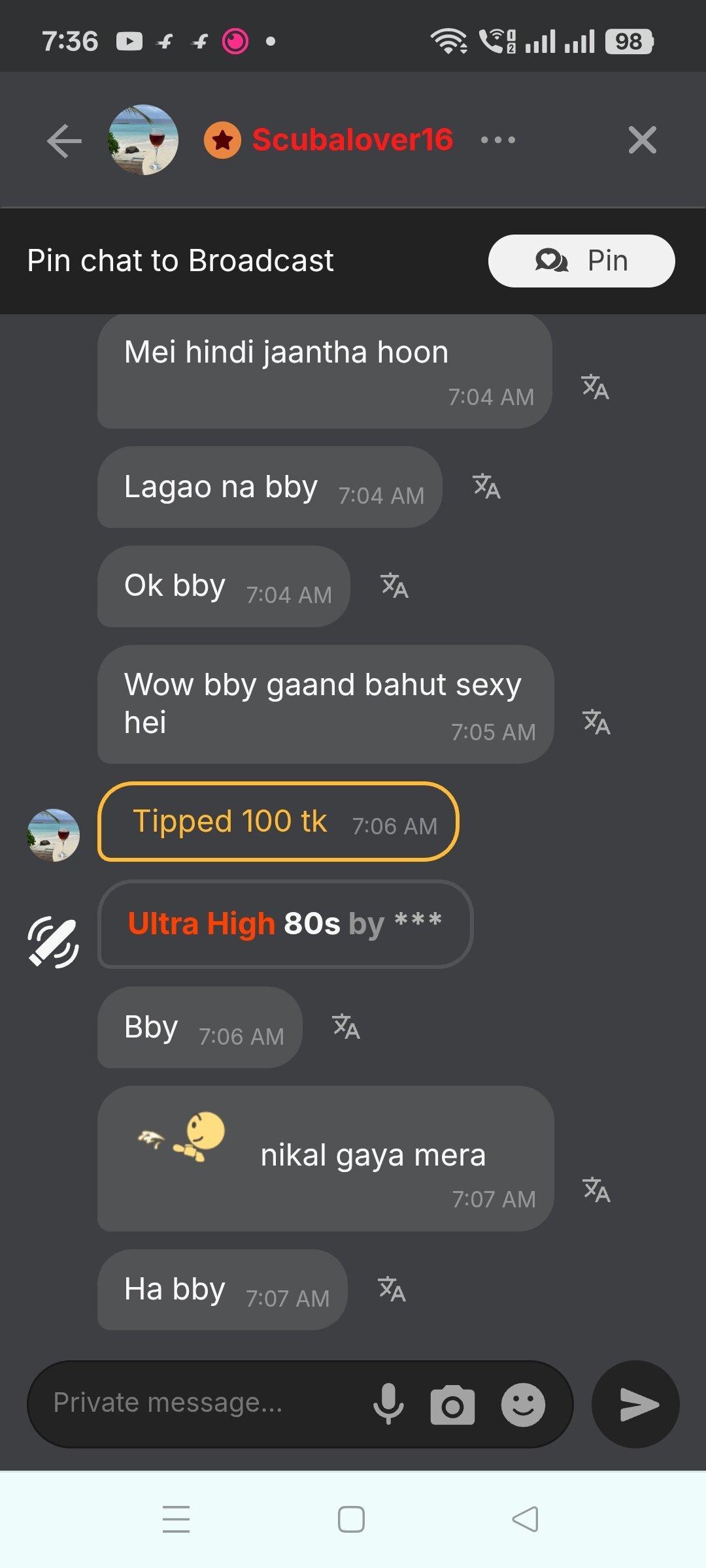Open the system recent apps menu
Screen dimensions: 706x1568
(x=176, y=1519)
